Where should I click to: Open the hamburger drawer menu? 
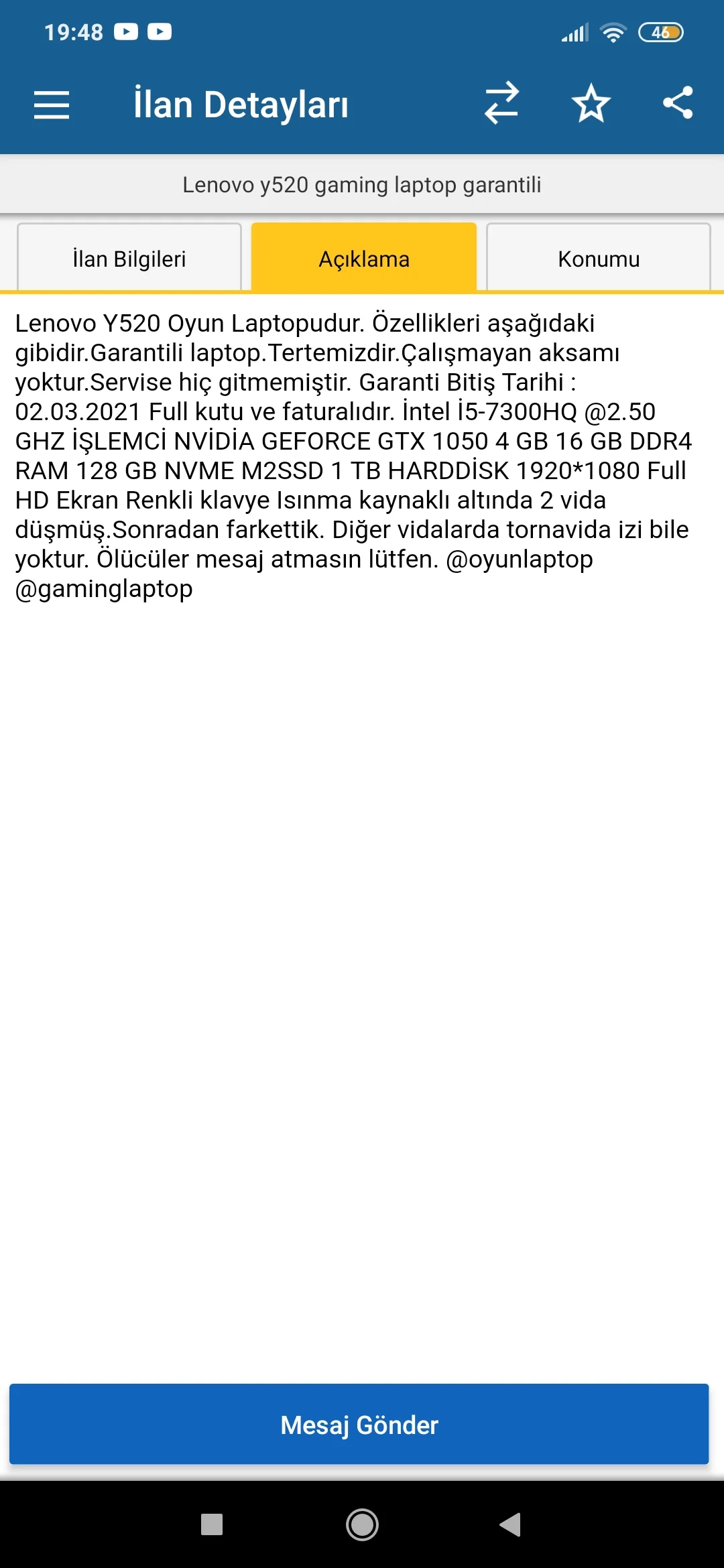(52, 105)
